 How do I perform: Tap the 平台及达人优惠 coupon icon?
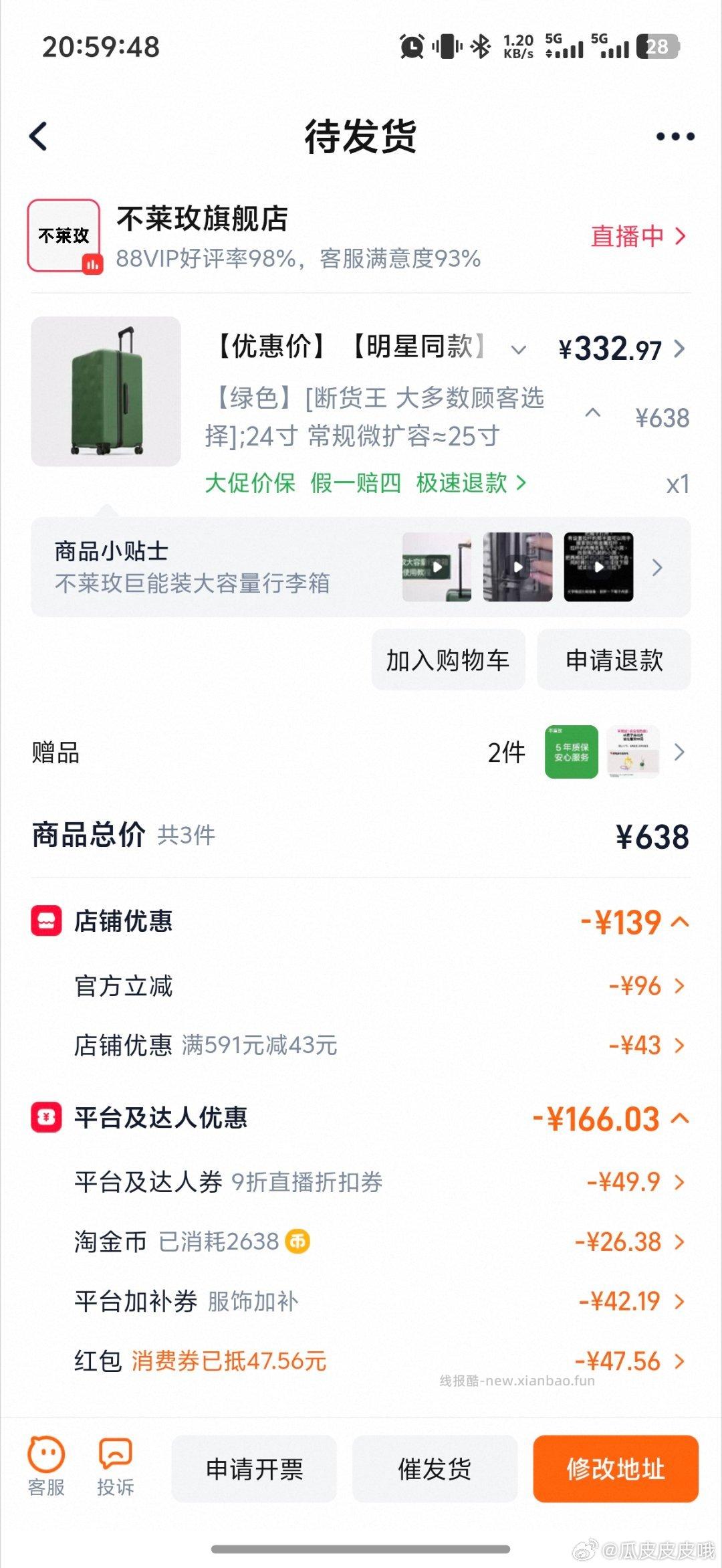click(x=45, y=1116)
